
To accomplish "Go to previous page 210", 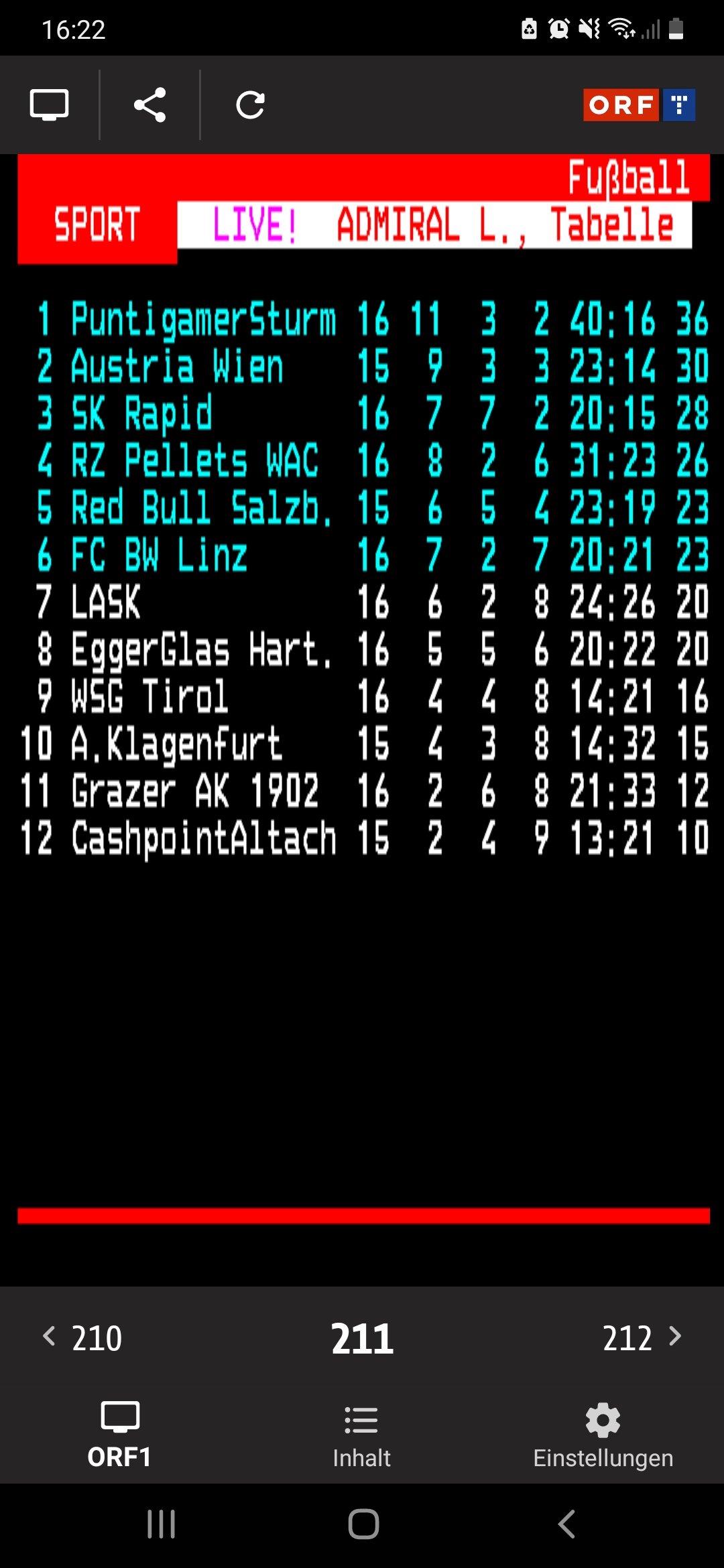I will (82, 1337).
